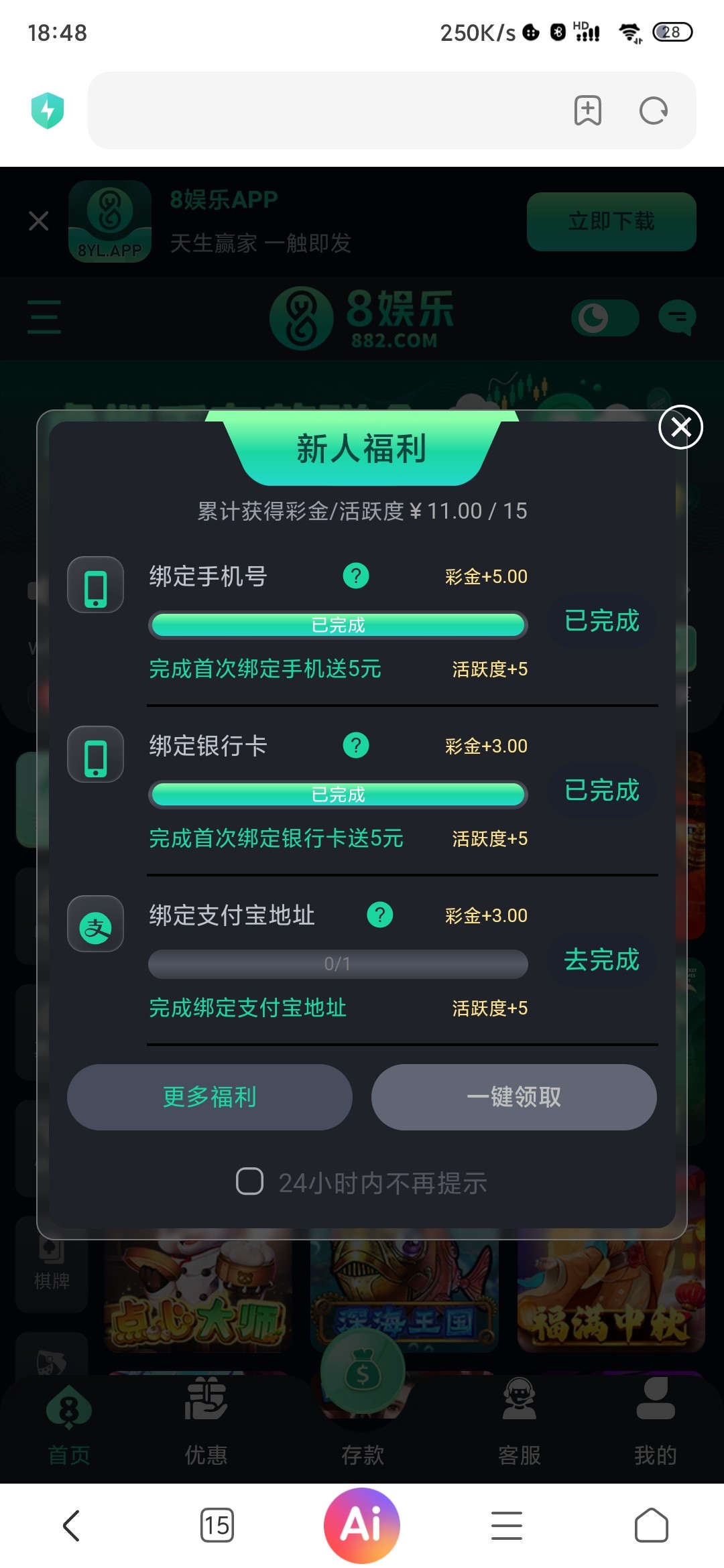Show help for 绑定银行卡
Screen dimensions: 724x1568
(356, 745)
